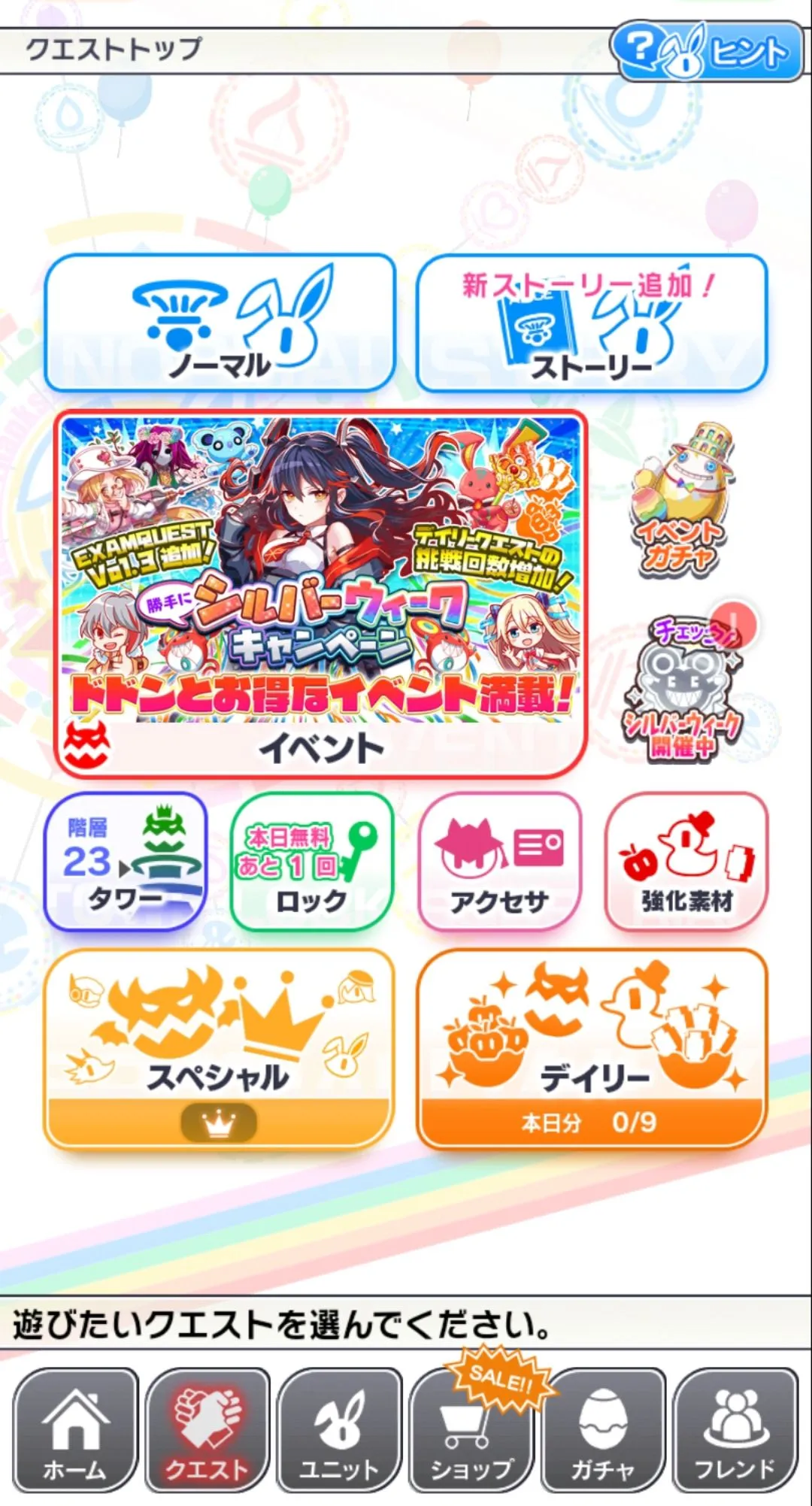Open the イベント campaign banner
Screen dimensions: 812x1506
tap(321, 594)
